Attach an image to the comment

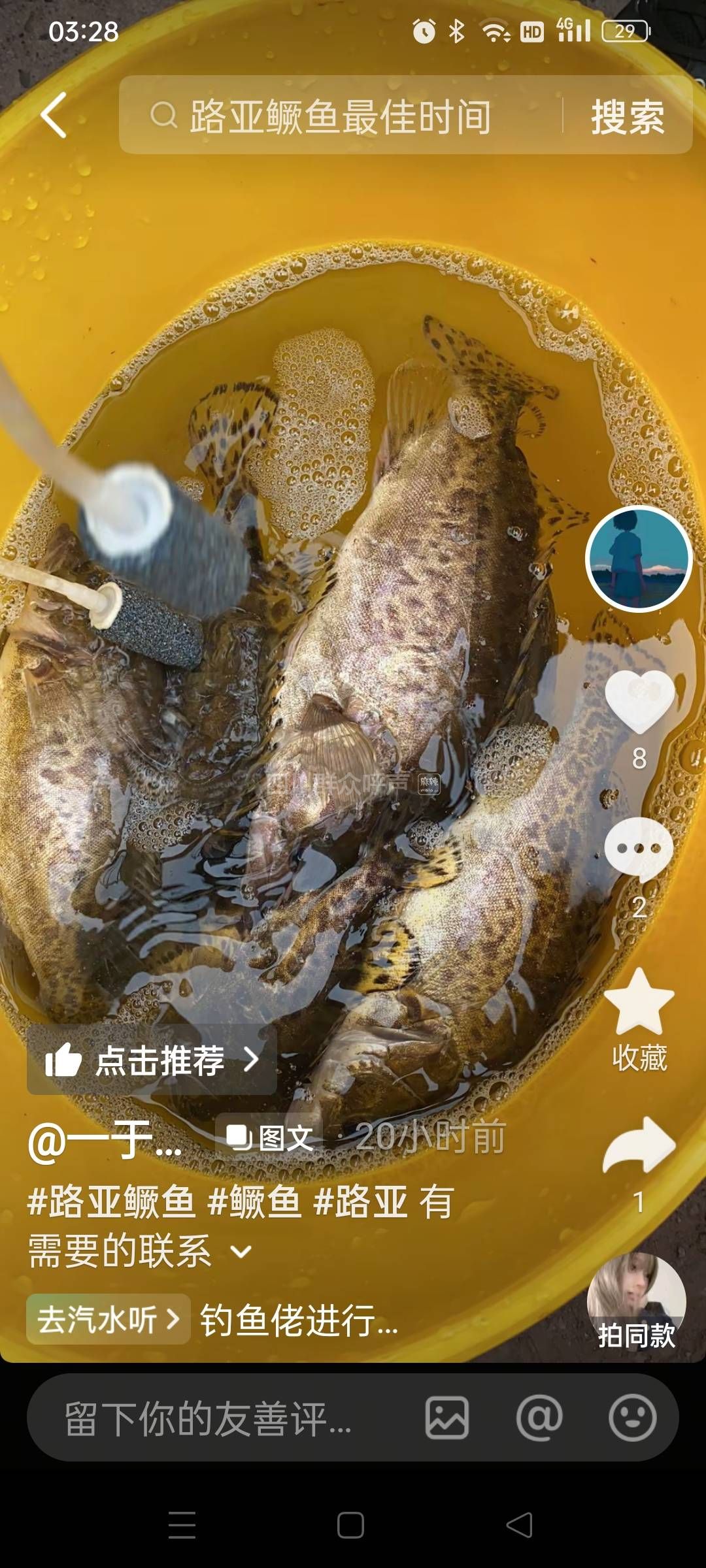tap(447, 1418)
